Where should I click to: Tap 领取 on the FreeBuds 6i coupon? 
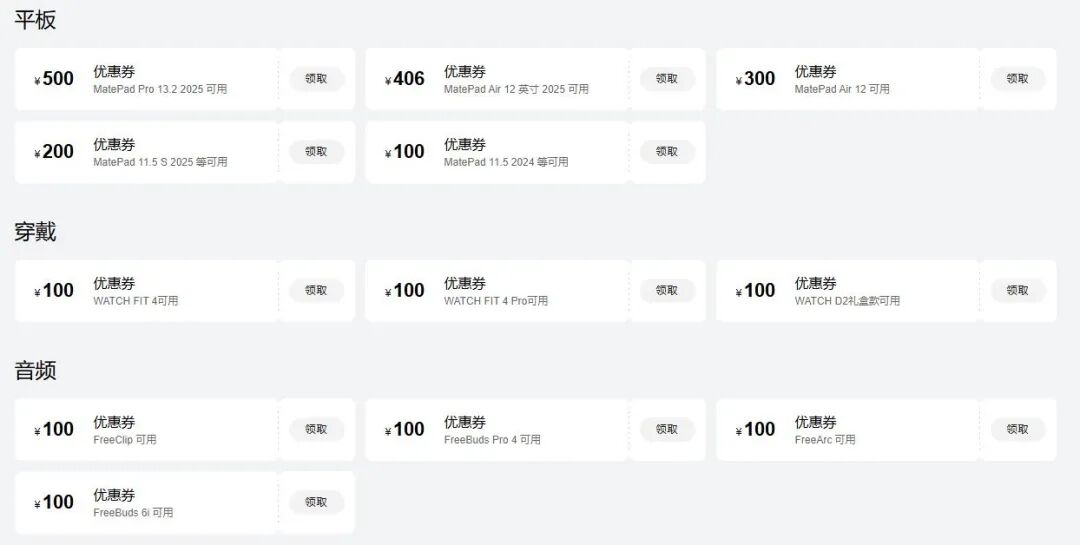[316, 503]
